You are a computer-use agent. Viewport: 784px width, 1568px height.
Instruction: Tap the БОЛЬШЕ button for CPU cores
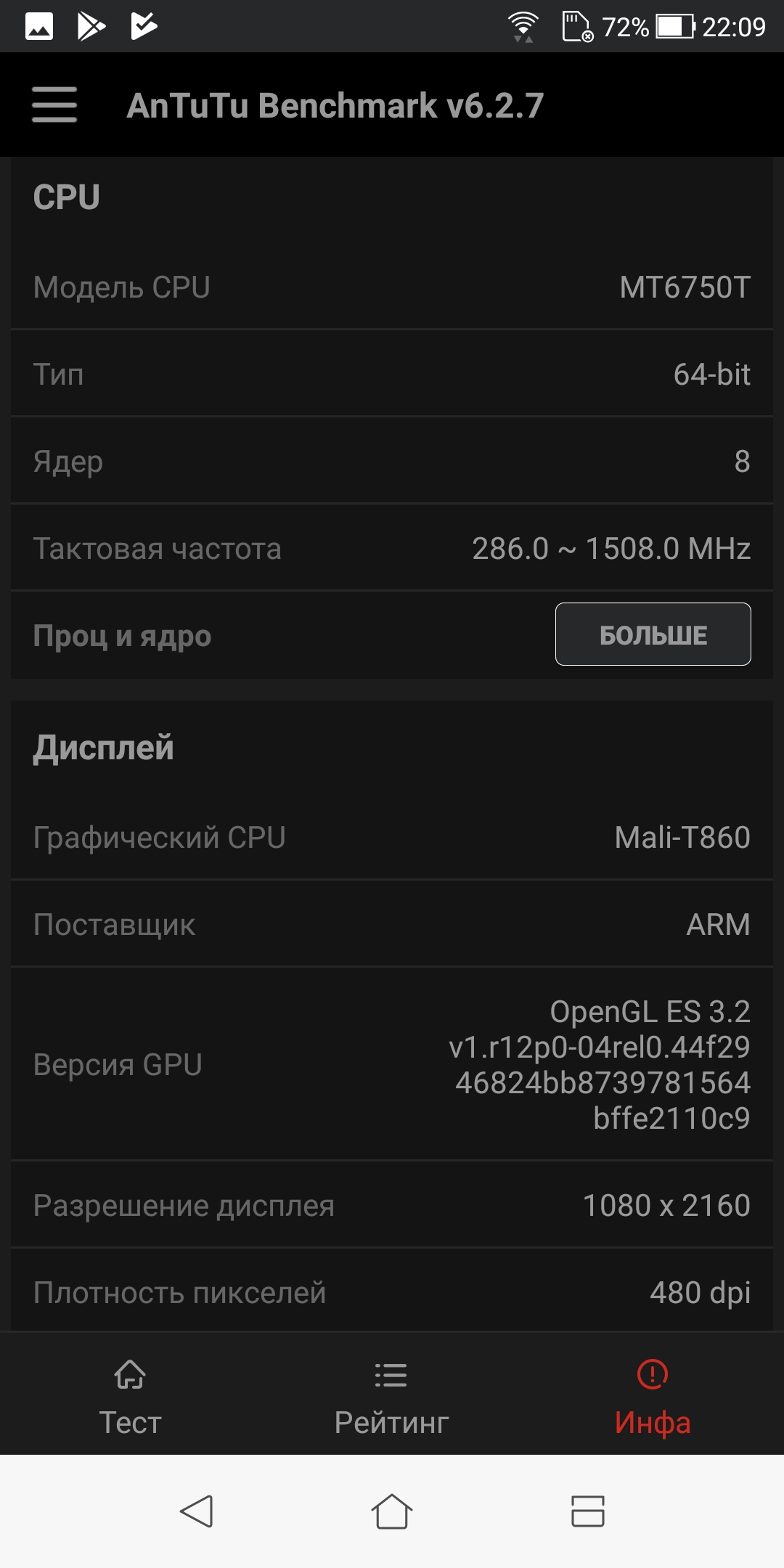tap(653, 634)
